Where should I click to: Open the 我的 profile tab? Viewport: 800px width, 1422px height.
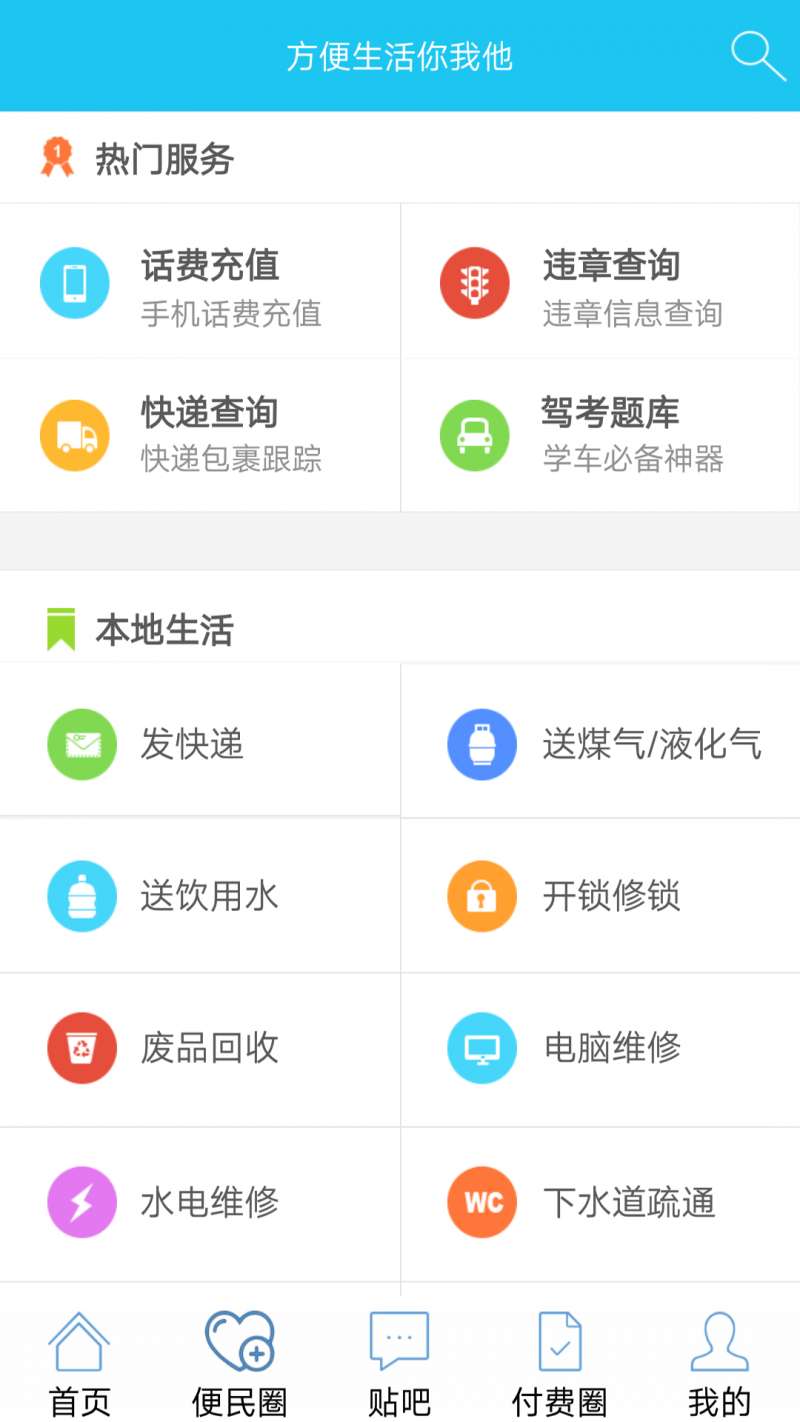[719, 1362]
